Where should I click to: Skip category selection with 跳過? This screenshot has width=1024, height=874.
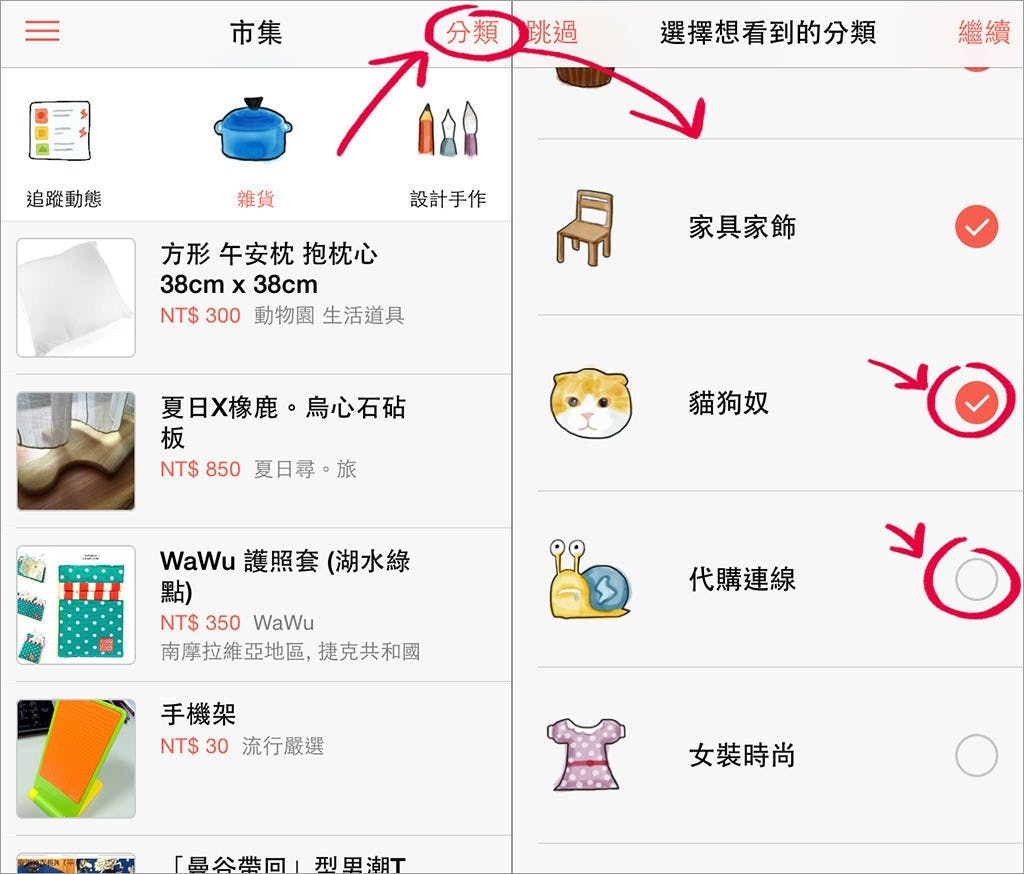[x=551, y=32]
